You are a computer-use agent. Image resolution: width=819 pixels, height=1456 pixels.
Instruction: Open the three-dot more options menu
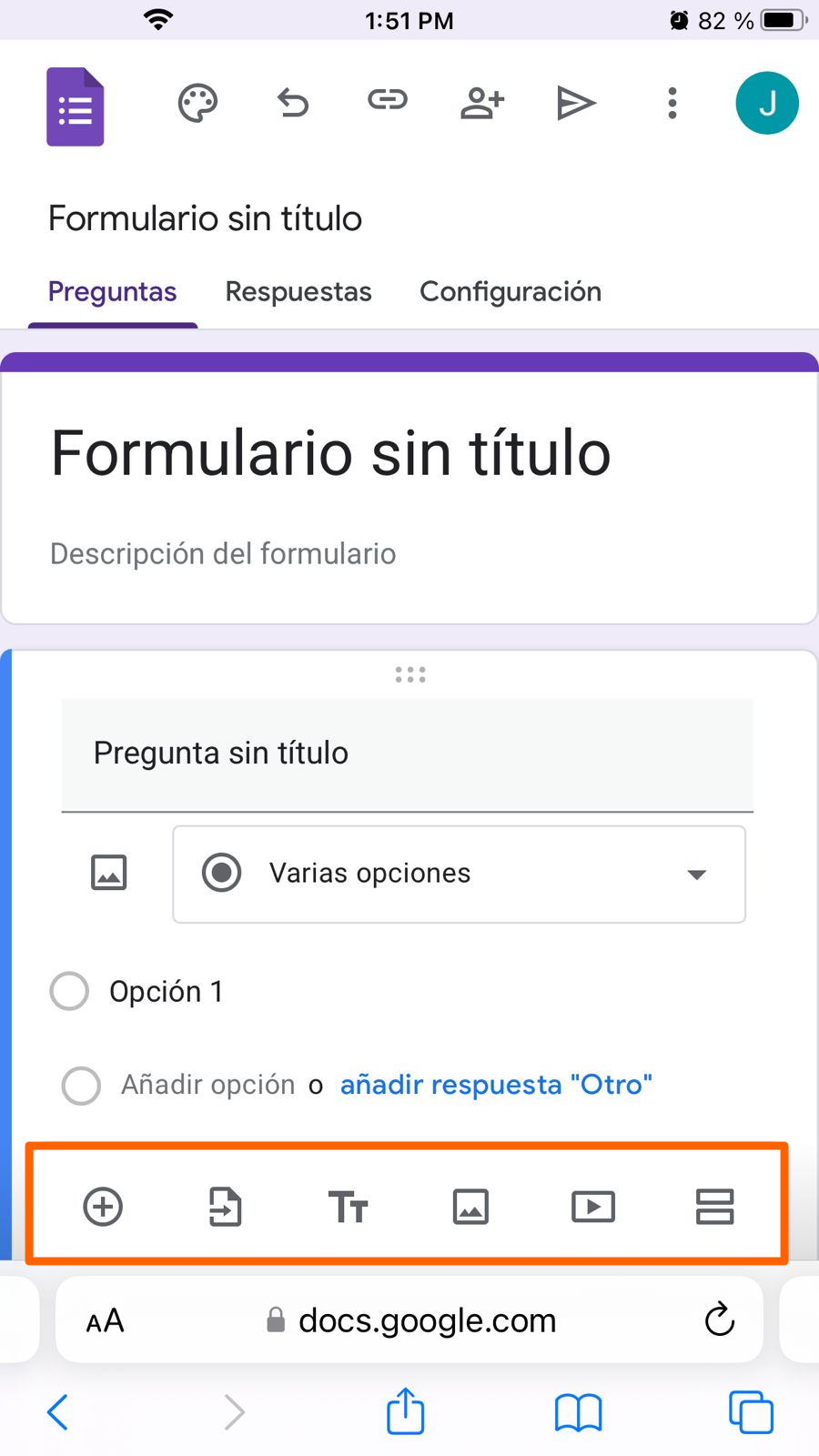(672, 104)
